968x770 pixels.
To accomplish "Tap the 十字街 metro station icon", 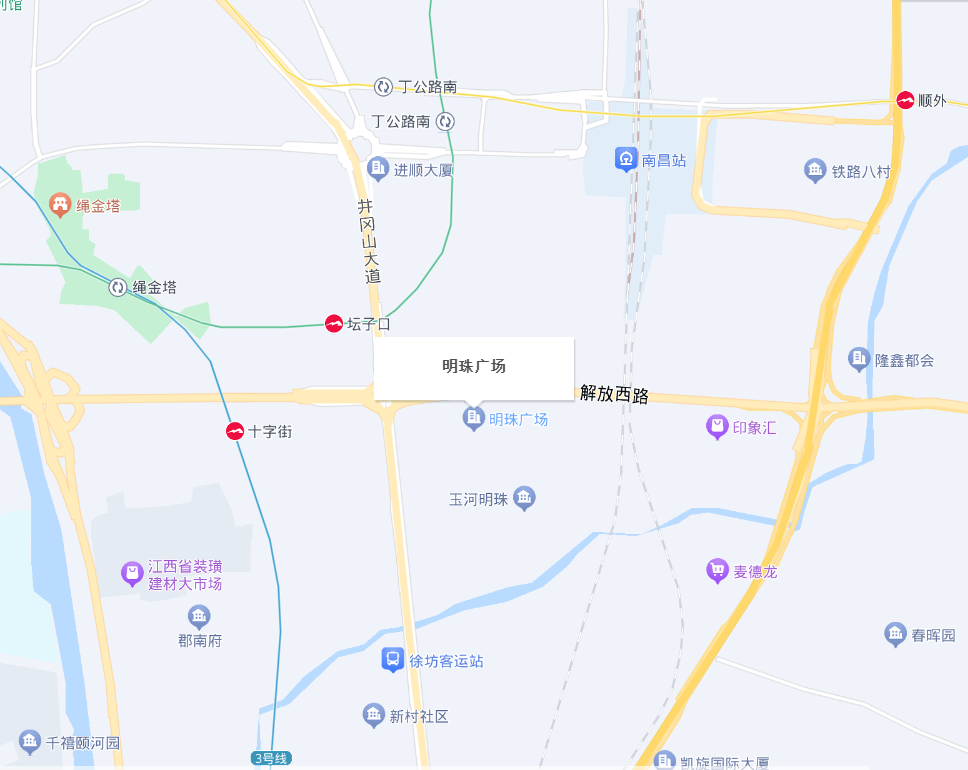I will (235, 432).
